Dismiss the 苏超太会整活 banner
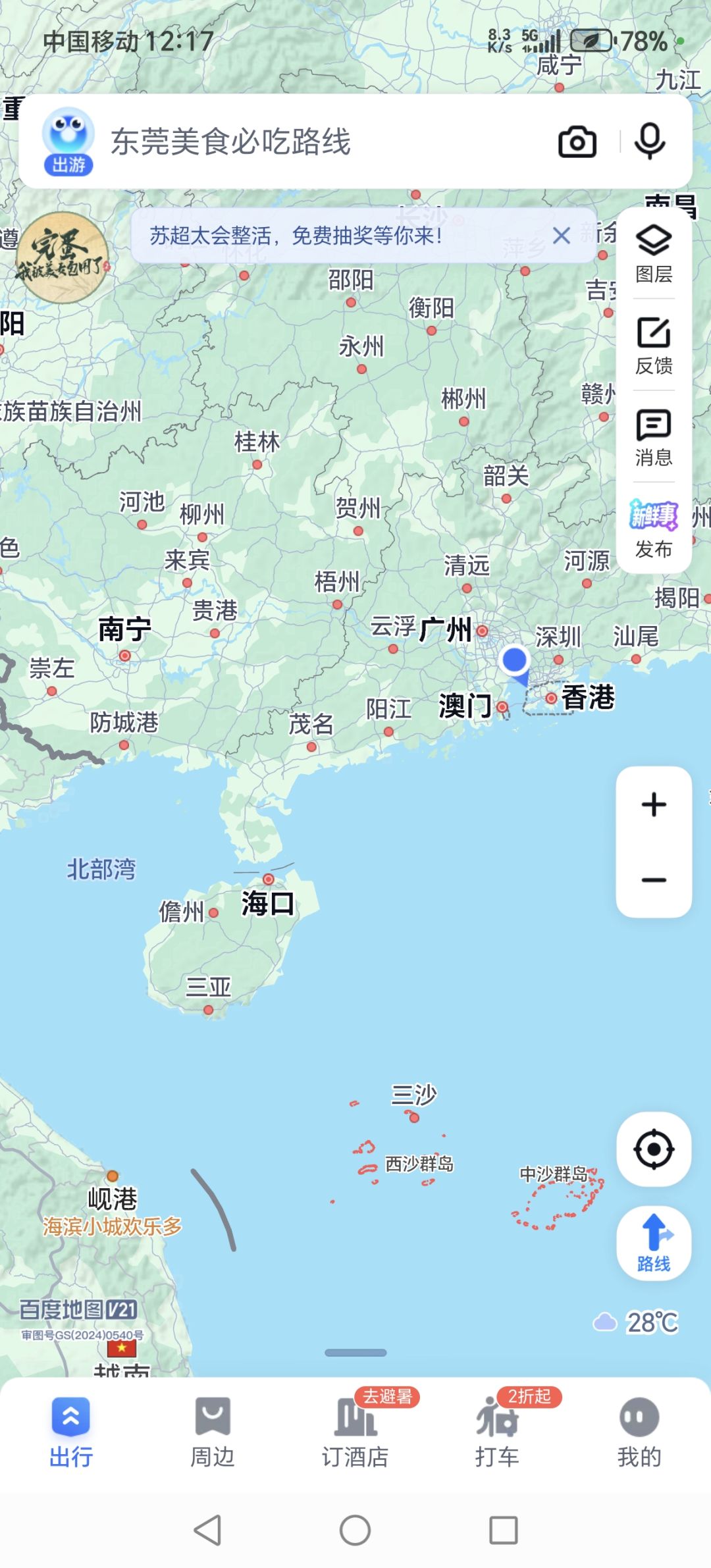This screenshot has height=1568, width=711. pyautogui.click(x=561, y=236)
